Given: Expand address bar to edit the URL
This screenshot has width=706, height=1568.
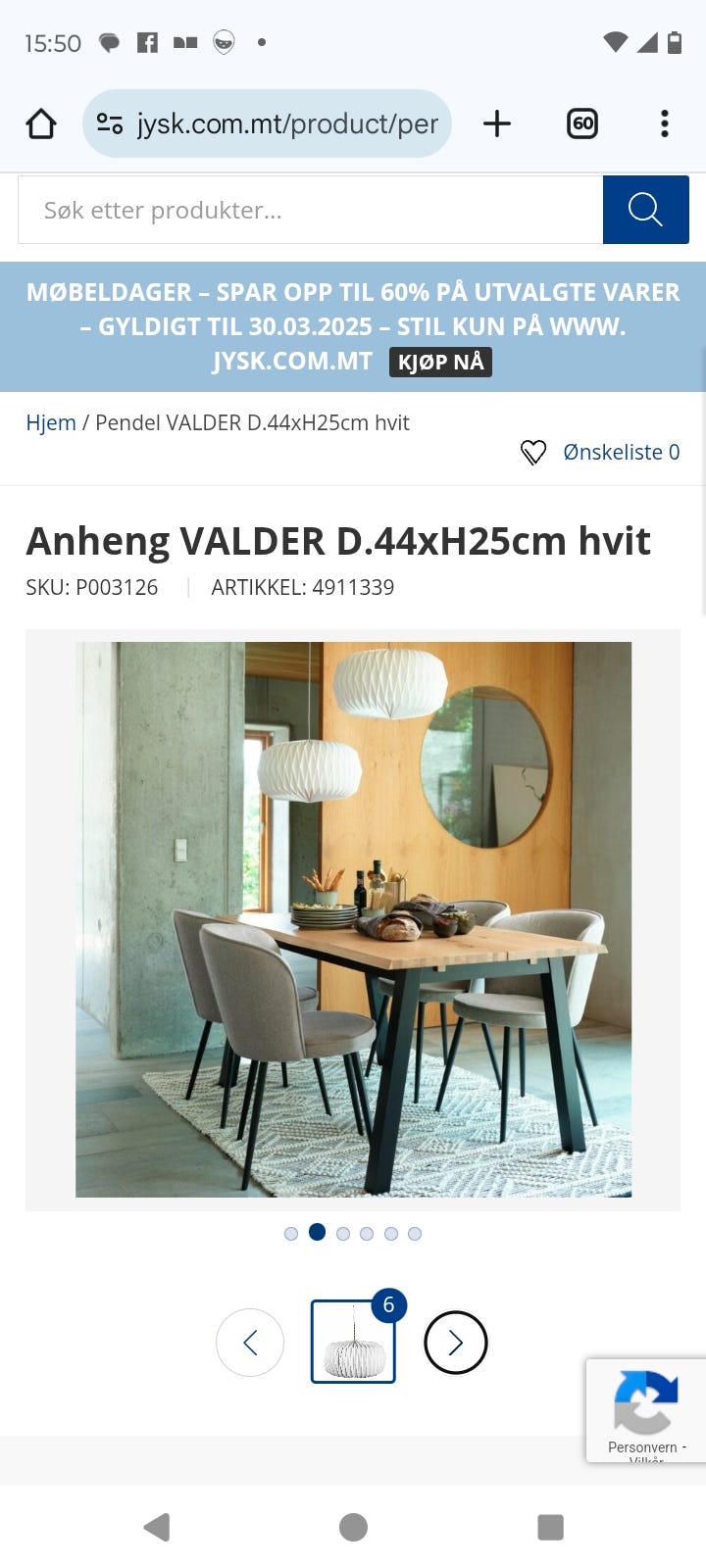Looking at the screenshot, I should click(x=284, y=123).
